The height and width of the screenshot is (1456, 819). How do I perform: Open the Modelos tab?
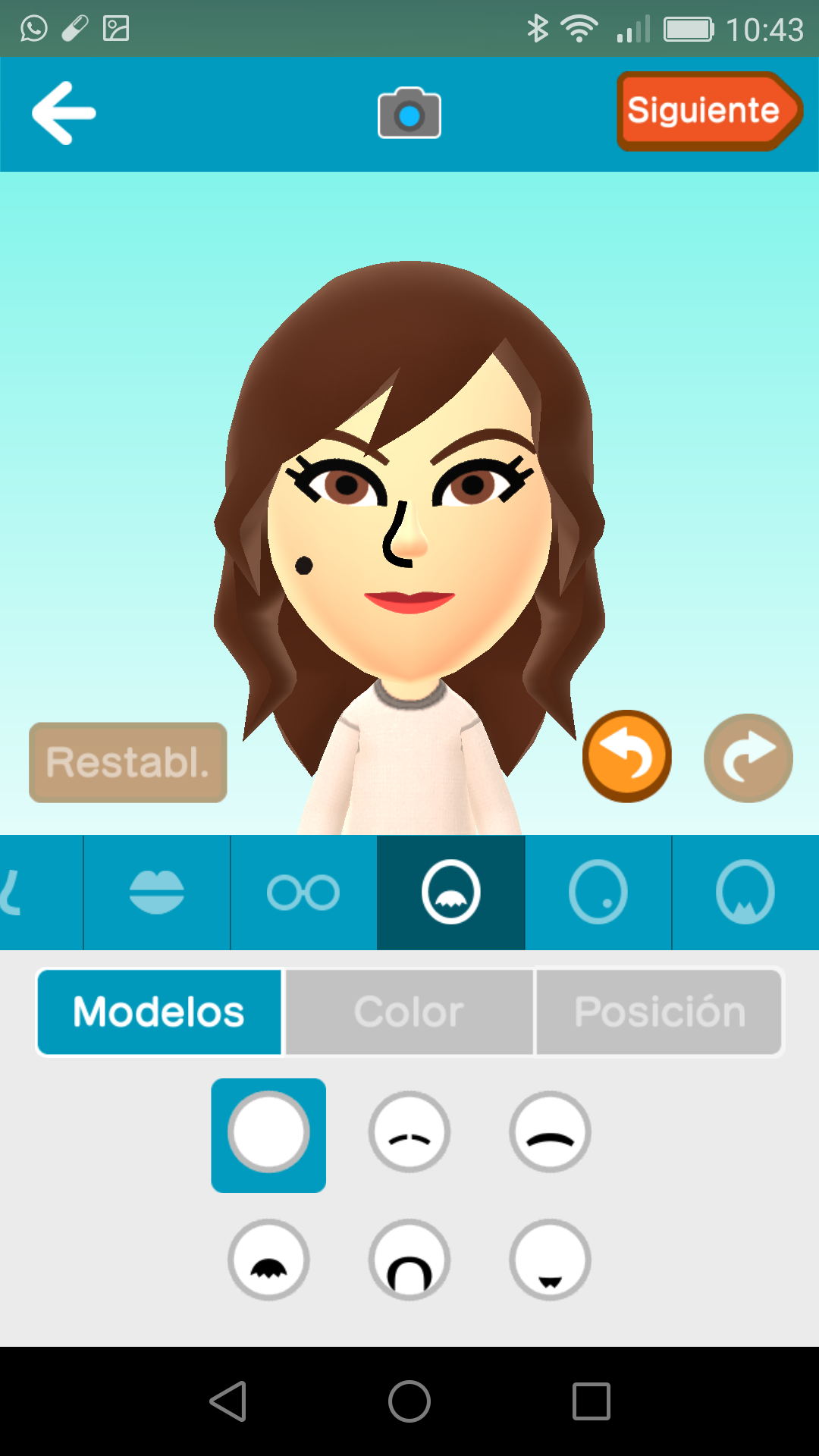pos(159,1012)
